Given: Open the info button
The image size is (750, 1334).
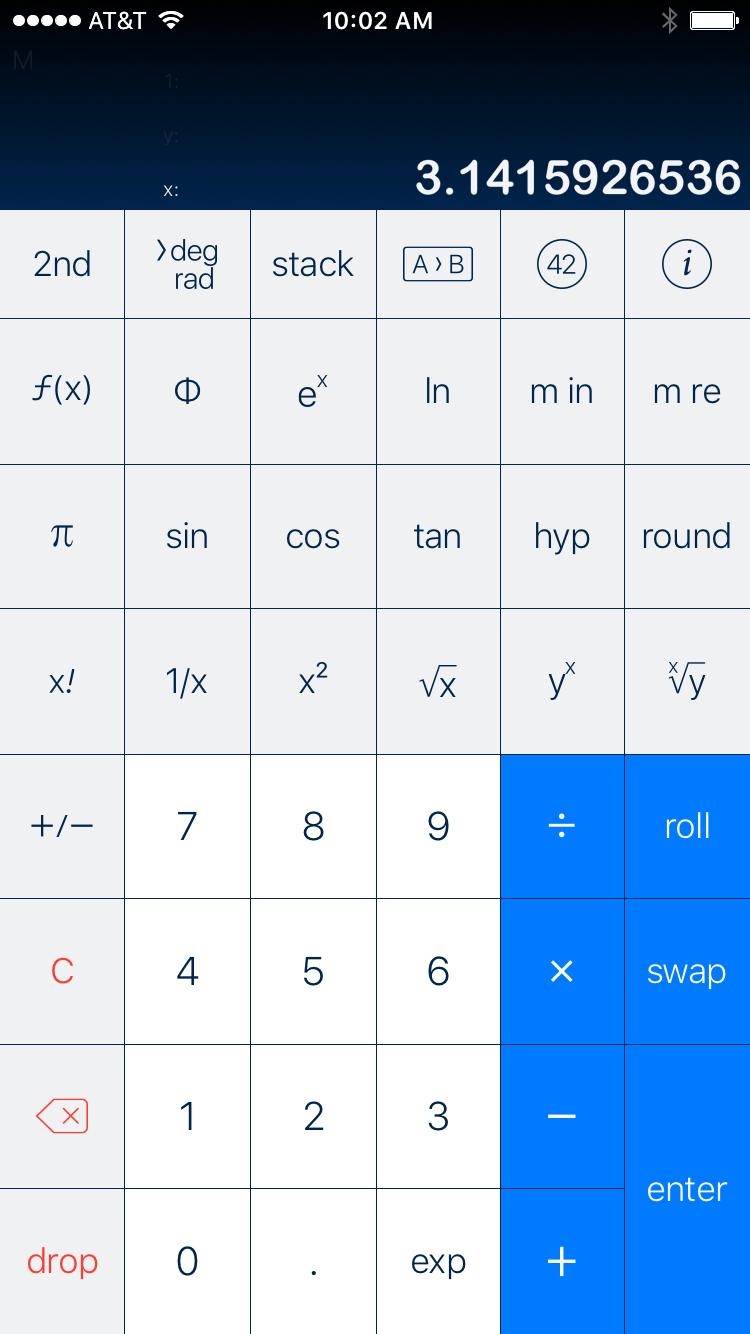Looking at the screenshot, I should pos(687,264).
